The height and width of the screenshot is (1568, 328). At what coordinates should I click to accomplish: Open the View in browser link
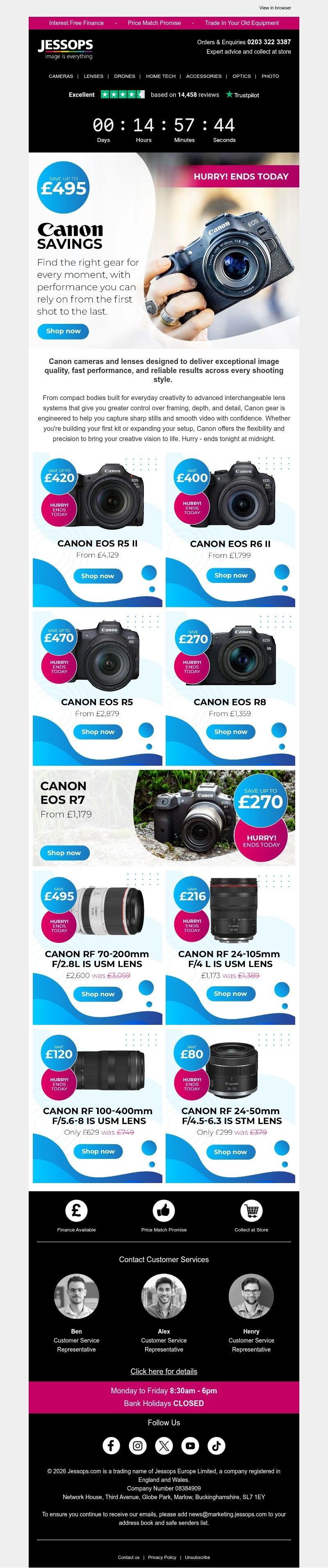click(274, 8)
